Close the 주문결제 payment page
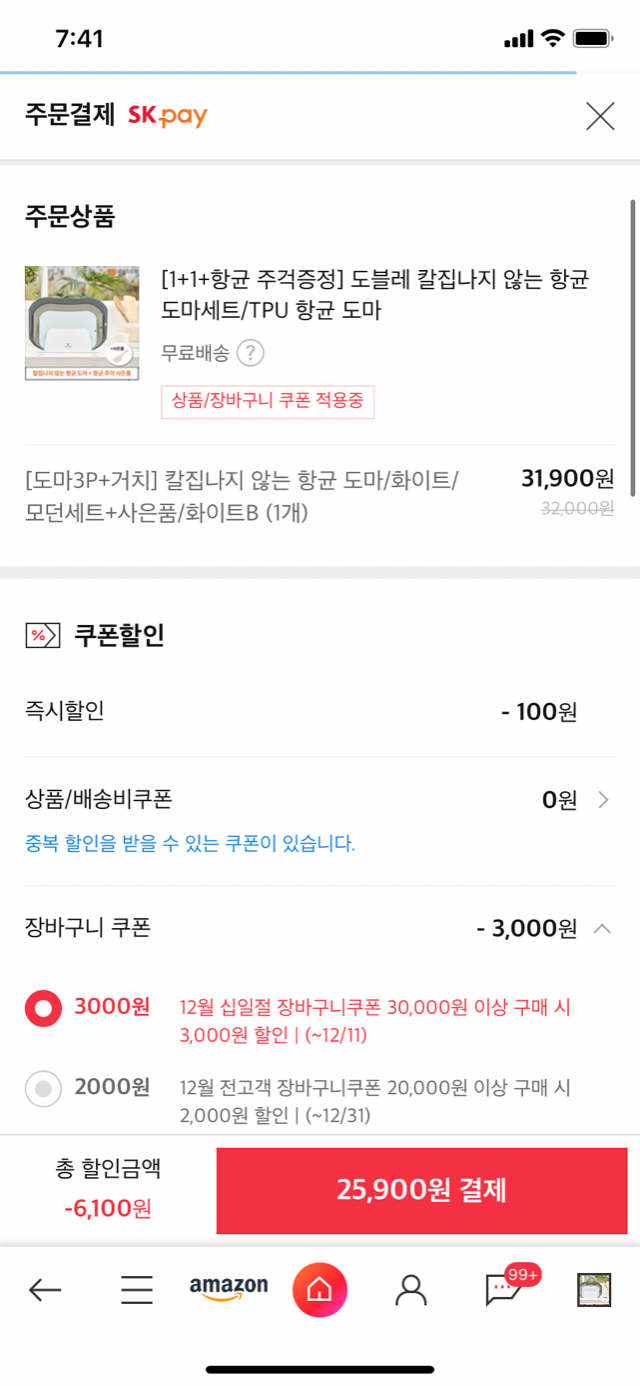This screenshot has width=640, height=1386. tap(600, 117)
